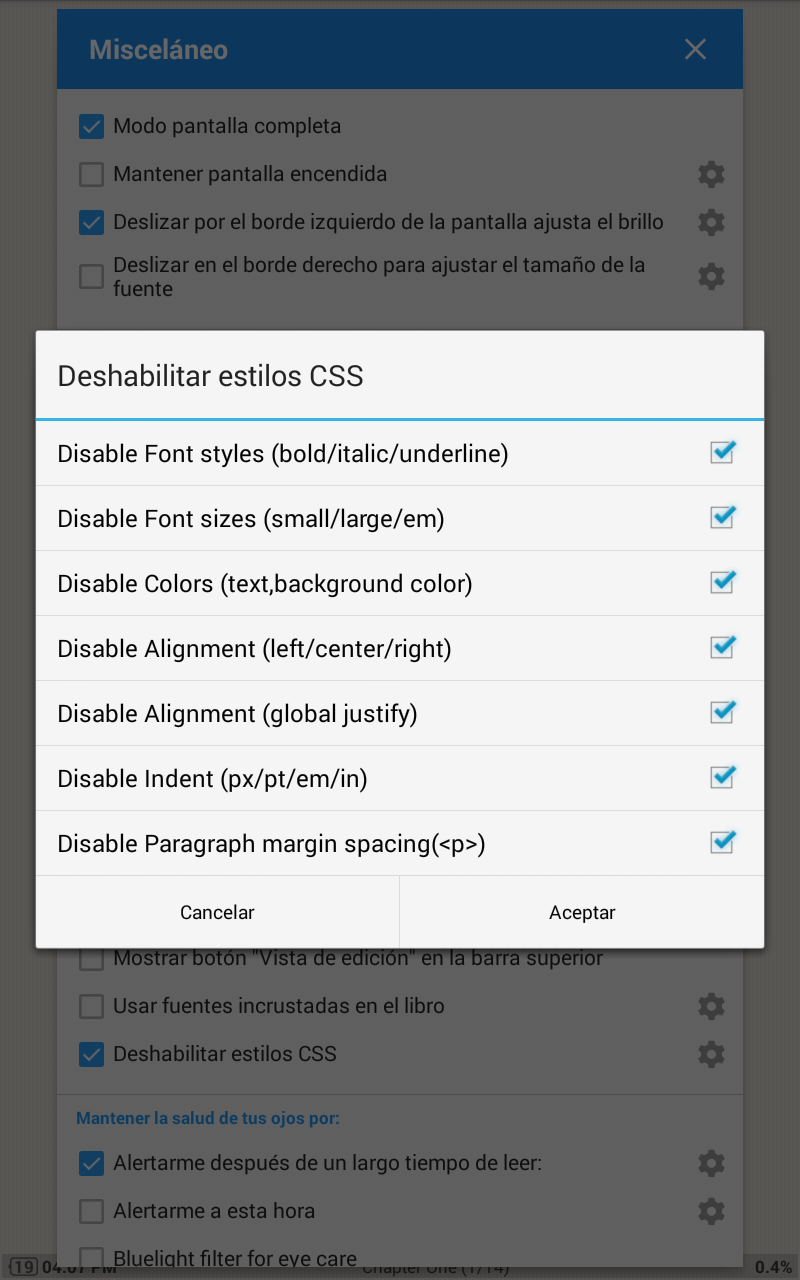Toggle Disable Alignment (global justify)

click(722, 713)
